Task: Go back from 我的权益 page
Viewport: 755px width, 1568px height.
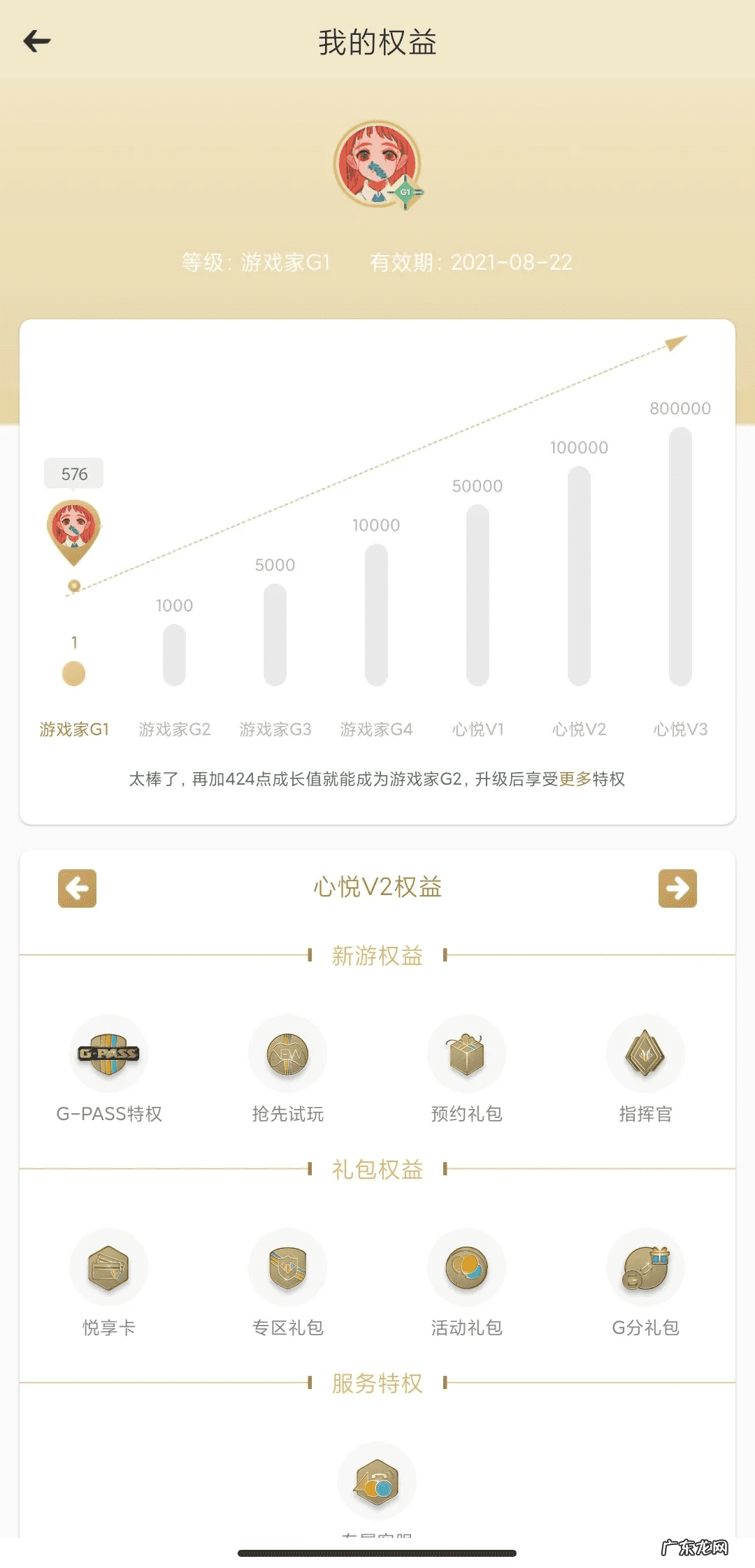Action: coord(37,42)
